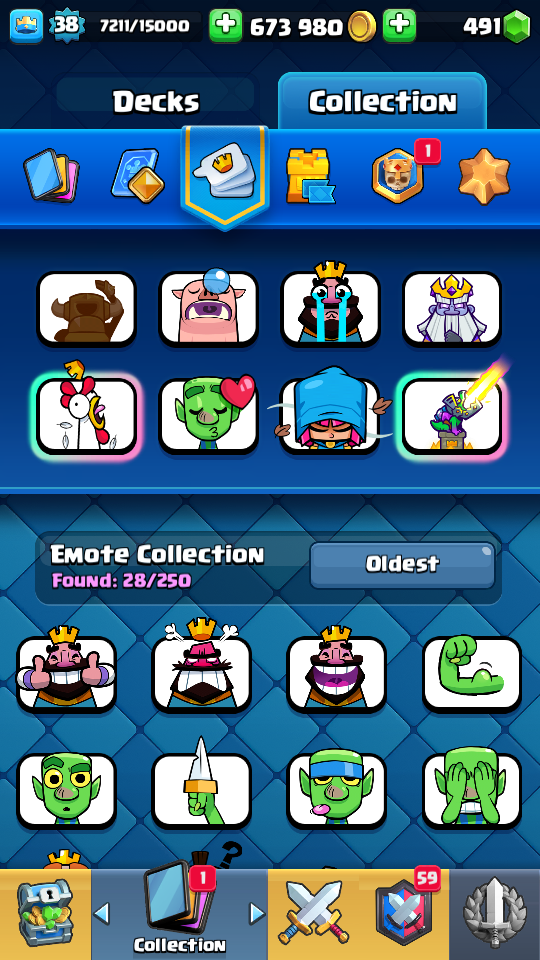Tap the plus button to buy gold
The image size is (540, 960).
click(225, 26)
